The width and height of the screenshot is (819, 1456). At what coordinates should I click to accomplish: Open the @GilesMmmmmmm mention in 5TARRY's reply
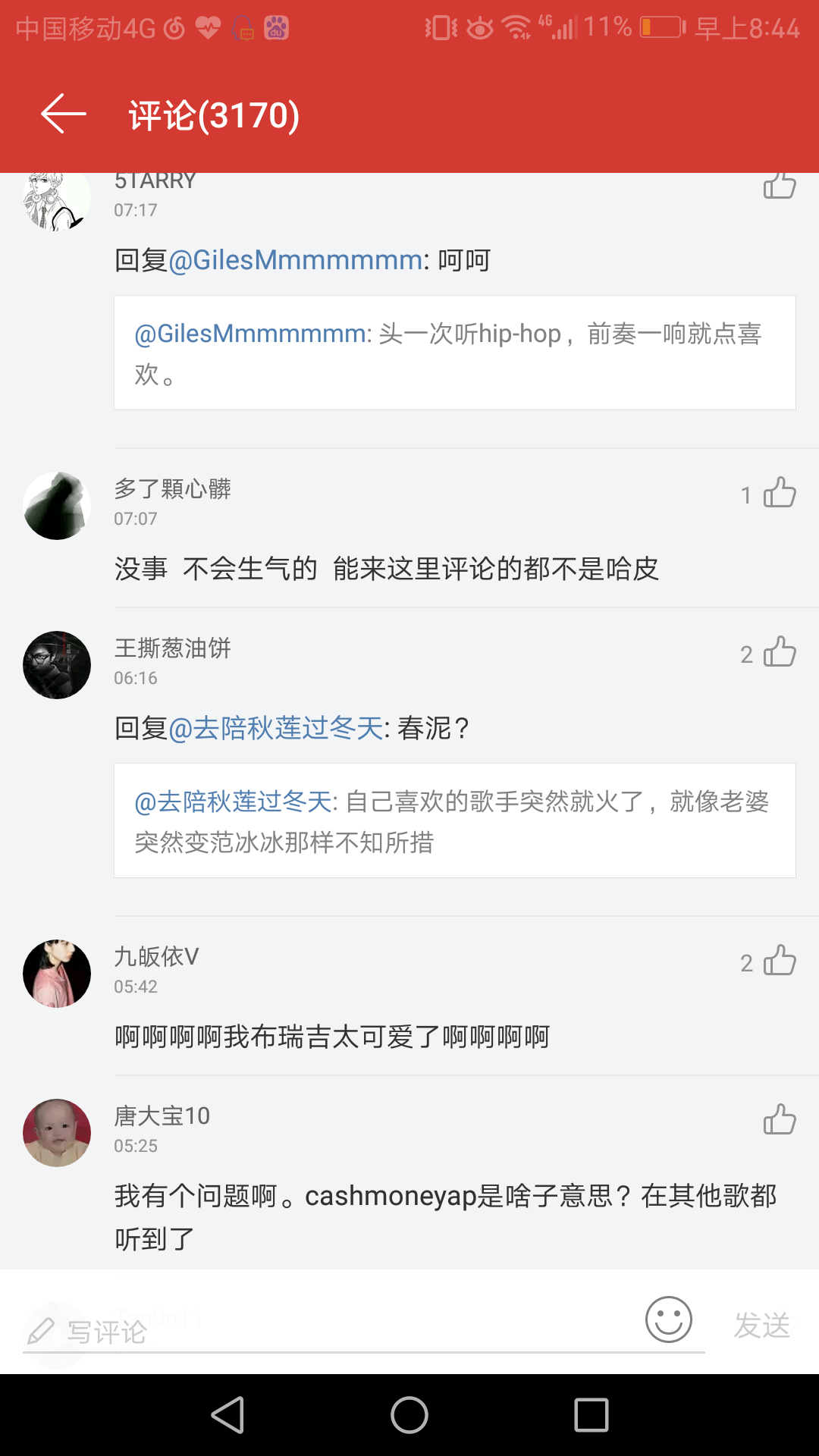295,261
